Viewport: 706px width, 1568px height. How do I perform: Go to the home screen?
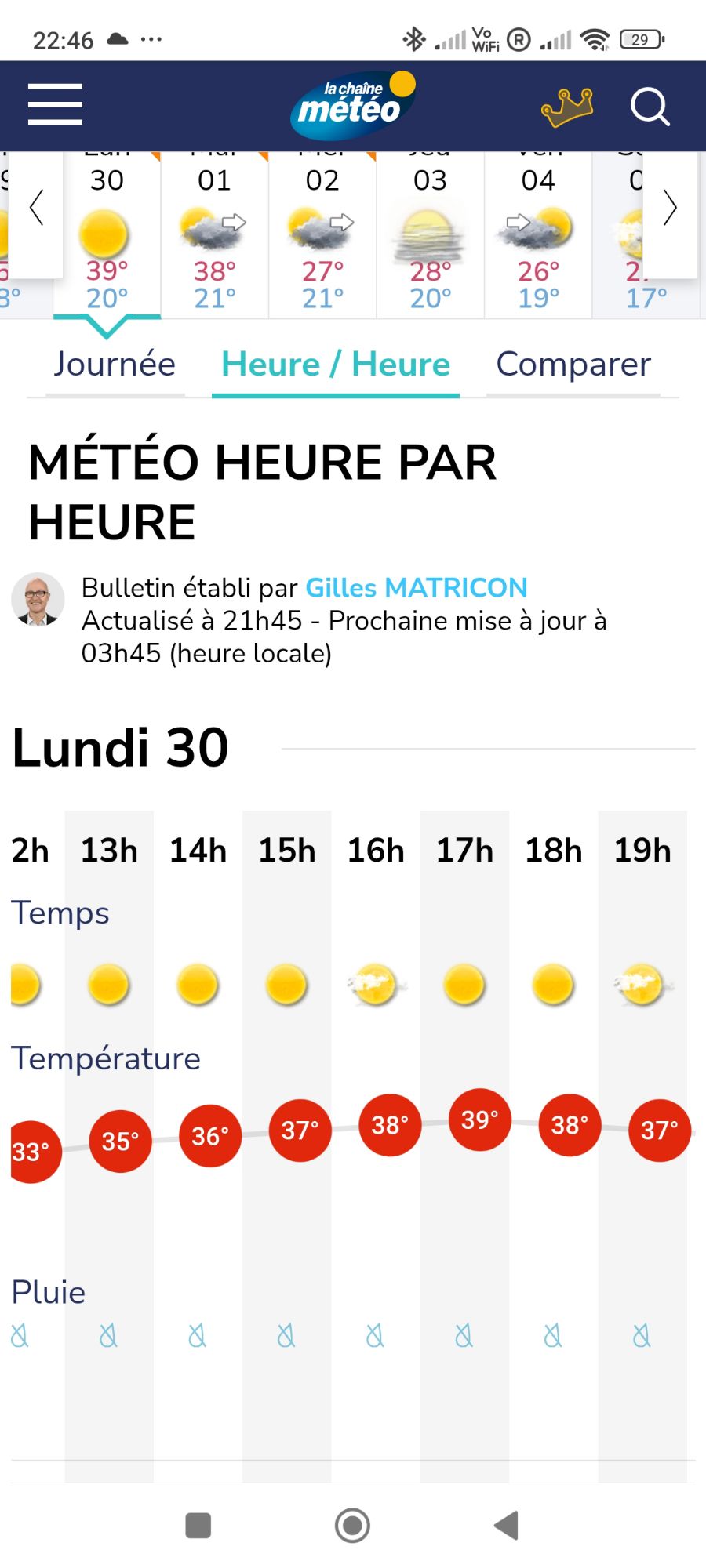[353, 1526]
